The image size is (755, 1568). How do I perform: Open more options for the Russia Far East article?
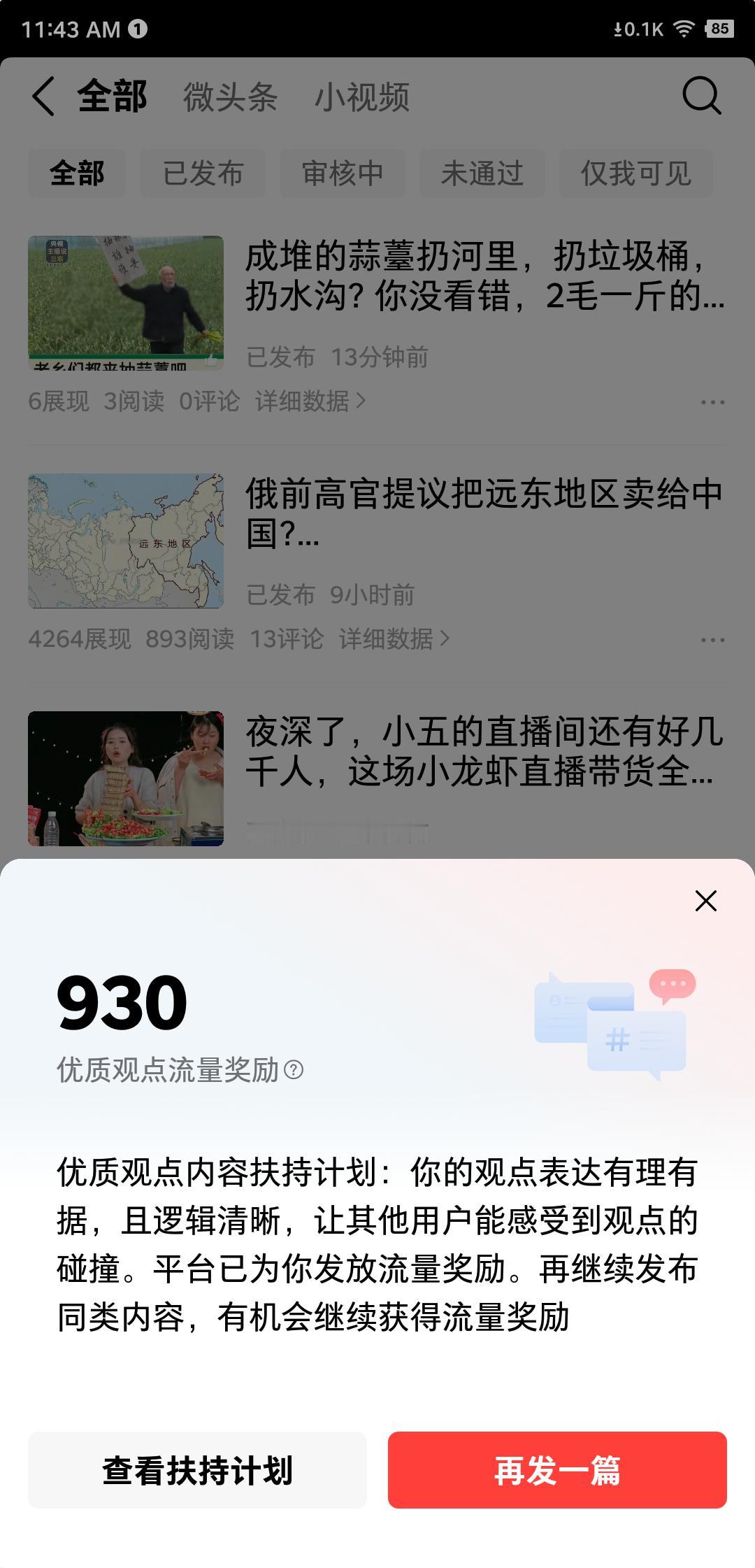[x=712, y=639]
